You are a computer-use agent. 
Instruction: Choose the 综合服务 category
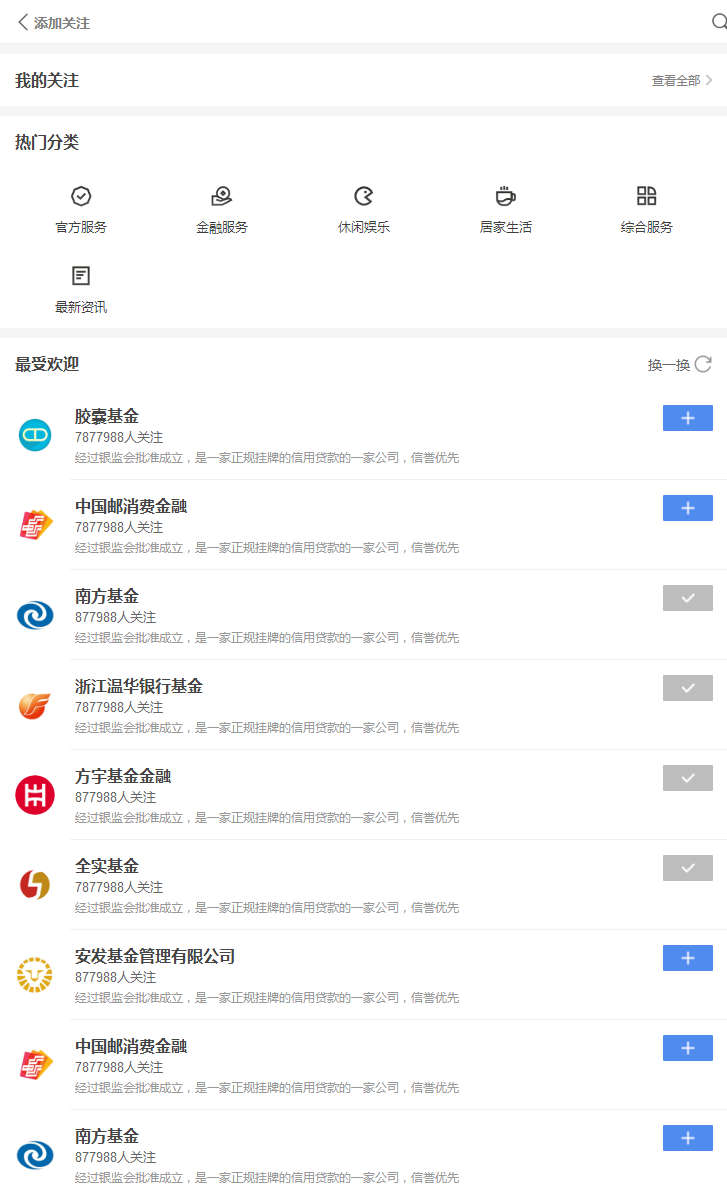[x=647, y=208]
